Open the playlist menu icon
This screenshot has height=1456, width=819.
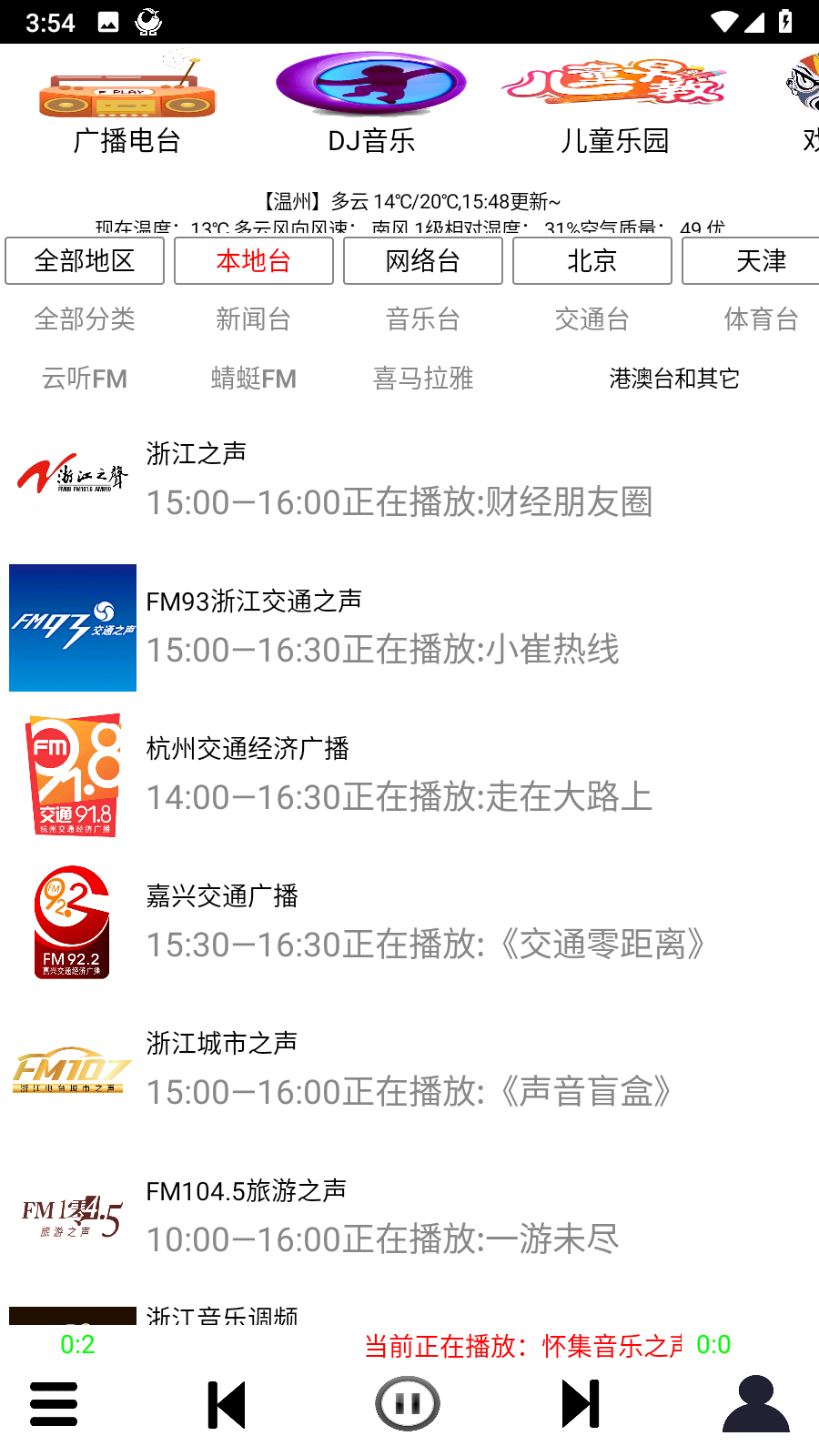click(x=54, y=1403)
